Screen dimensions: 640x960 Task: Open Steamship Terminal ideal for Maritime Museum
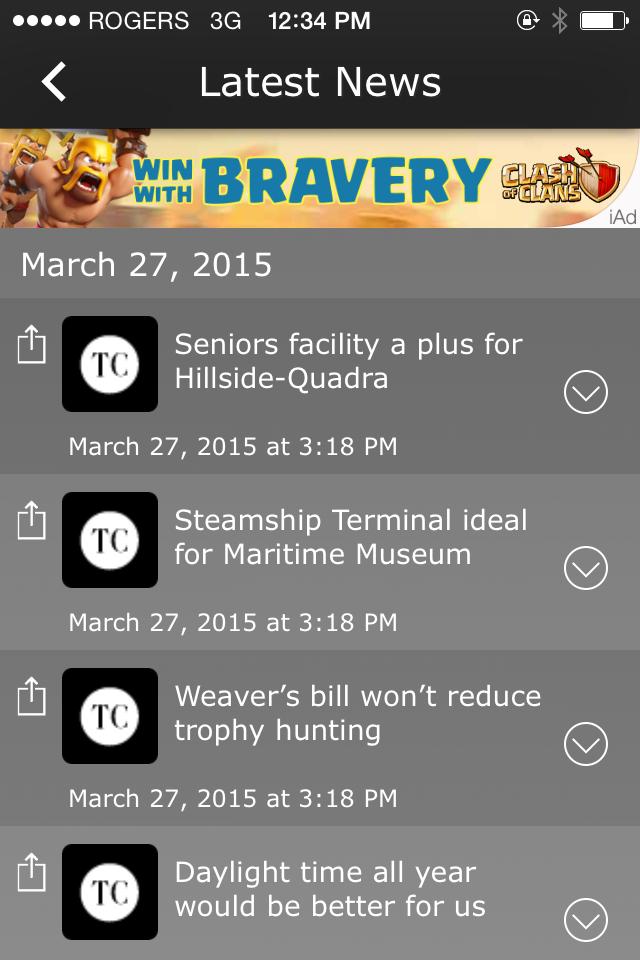tap(350, 538)
